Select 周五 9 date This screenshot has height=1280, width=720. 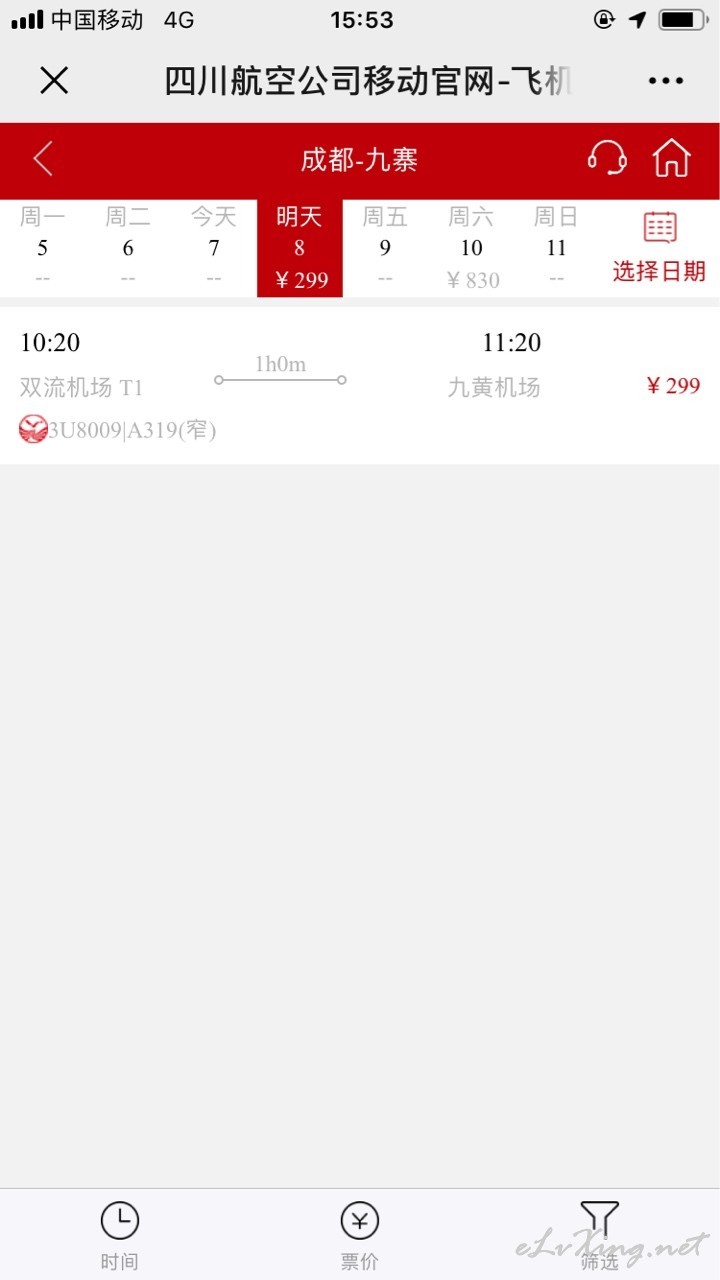pos(385,248)
